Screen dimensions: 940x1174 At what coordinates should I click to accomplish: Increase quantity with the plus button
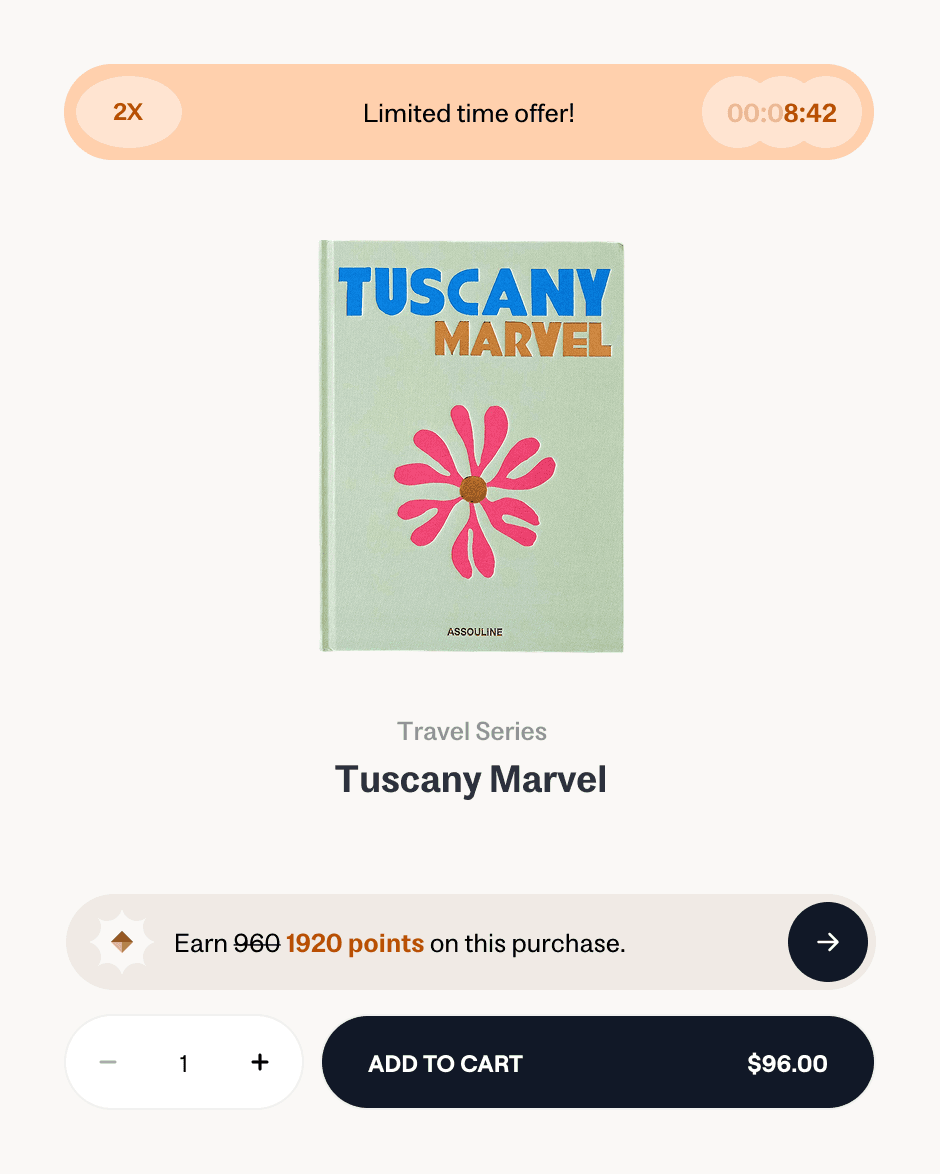point(260,1062)
